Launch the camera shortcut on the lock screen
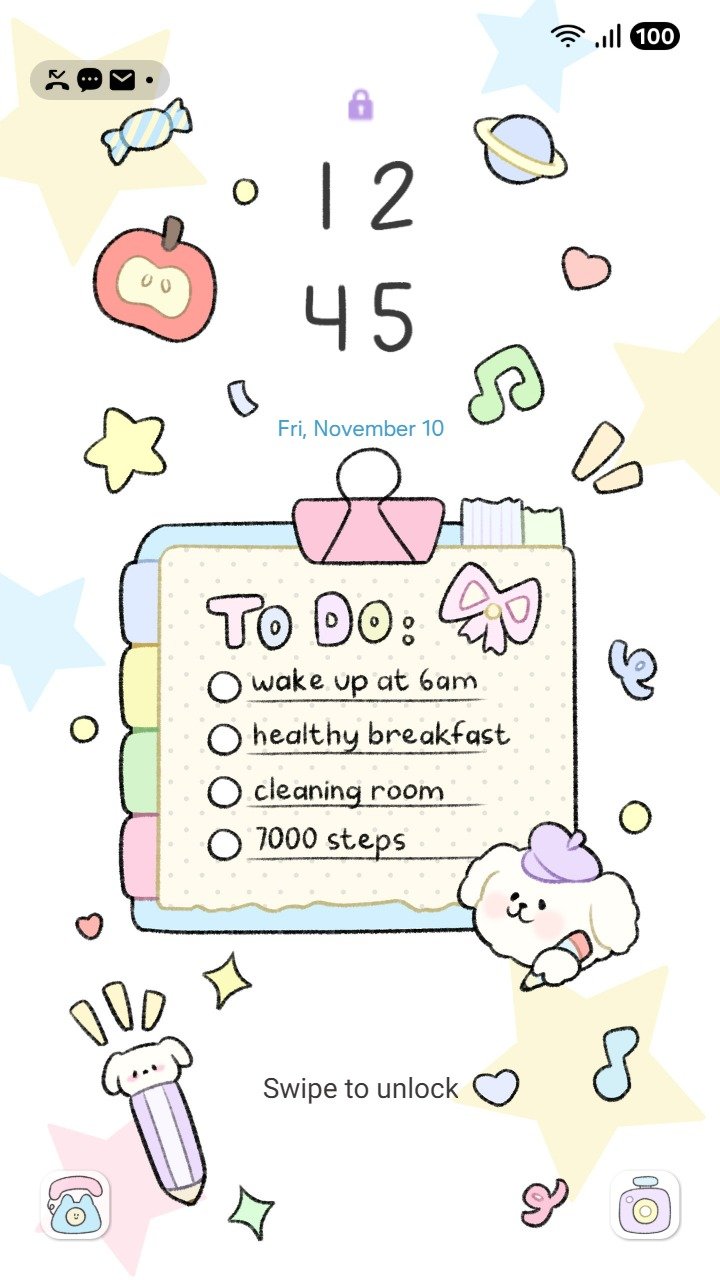This screenshot has width=720, height=1280. pyautogui.click(x=645, y=1205)
